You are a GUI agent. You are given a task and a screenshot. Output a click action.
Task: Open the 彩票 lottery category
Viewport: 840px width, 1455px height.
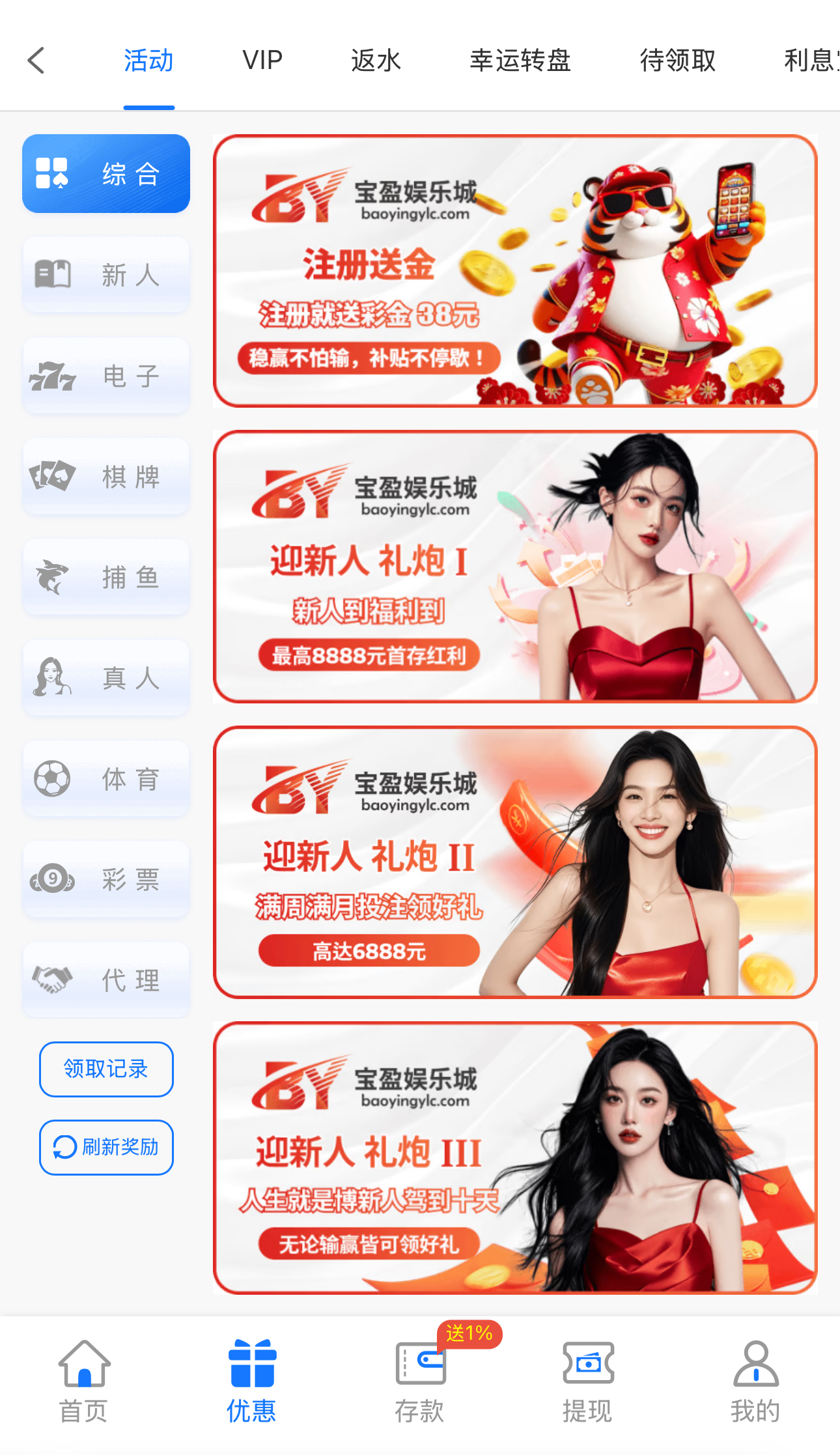pyautogui.click(x=105, y=879)
